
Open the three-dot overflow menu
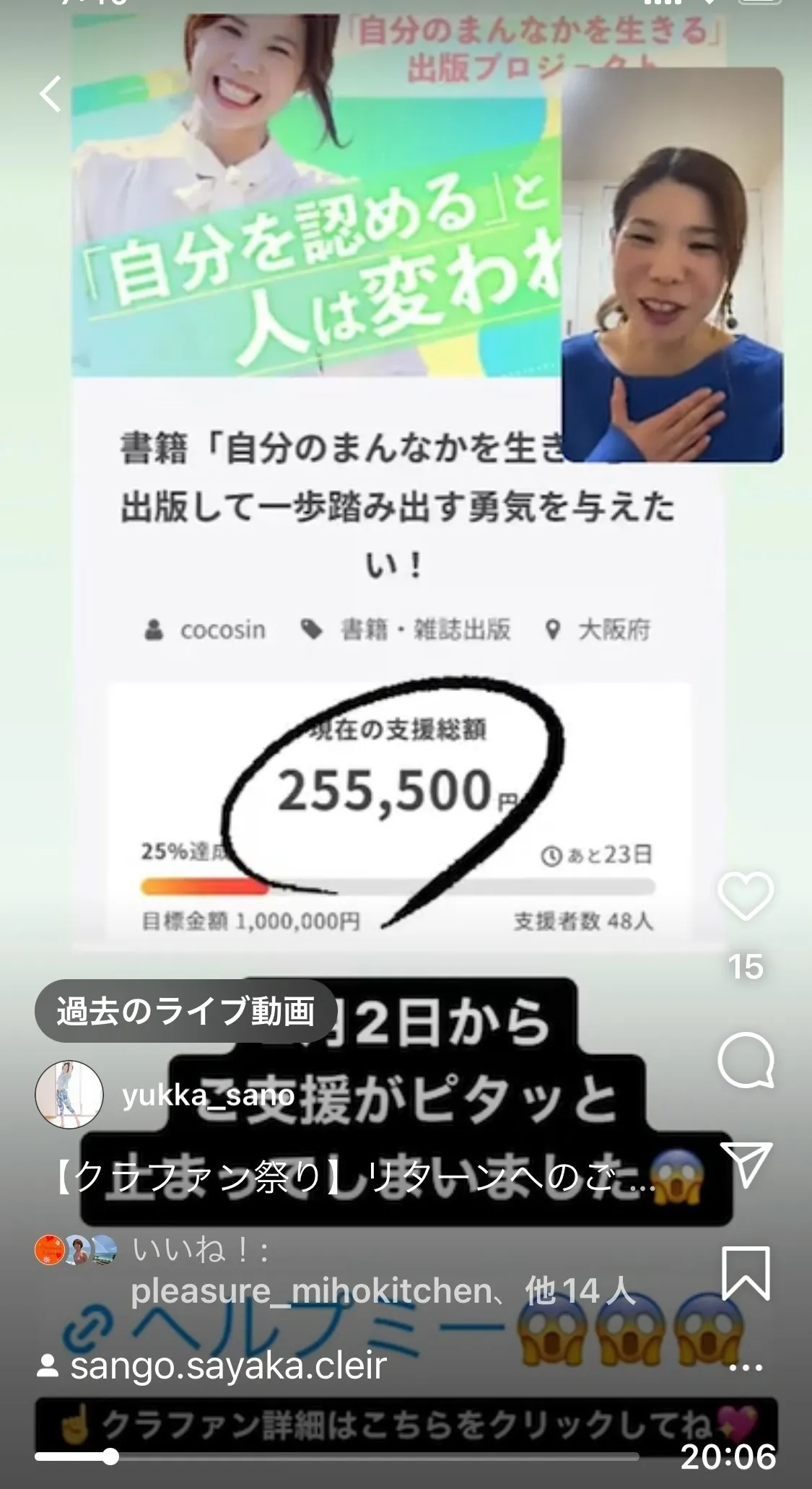(746, 1366)
